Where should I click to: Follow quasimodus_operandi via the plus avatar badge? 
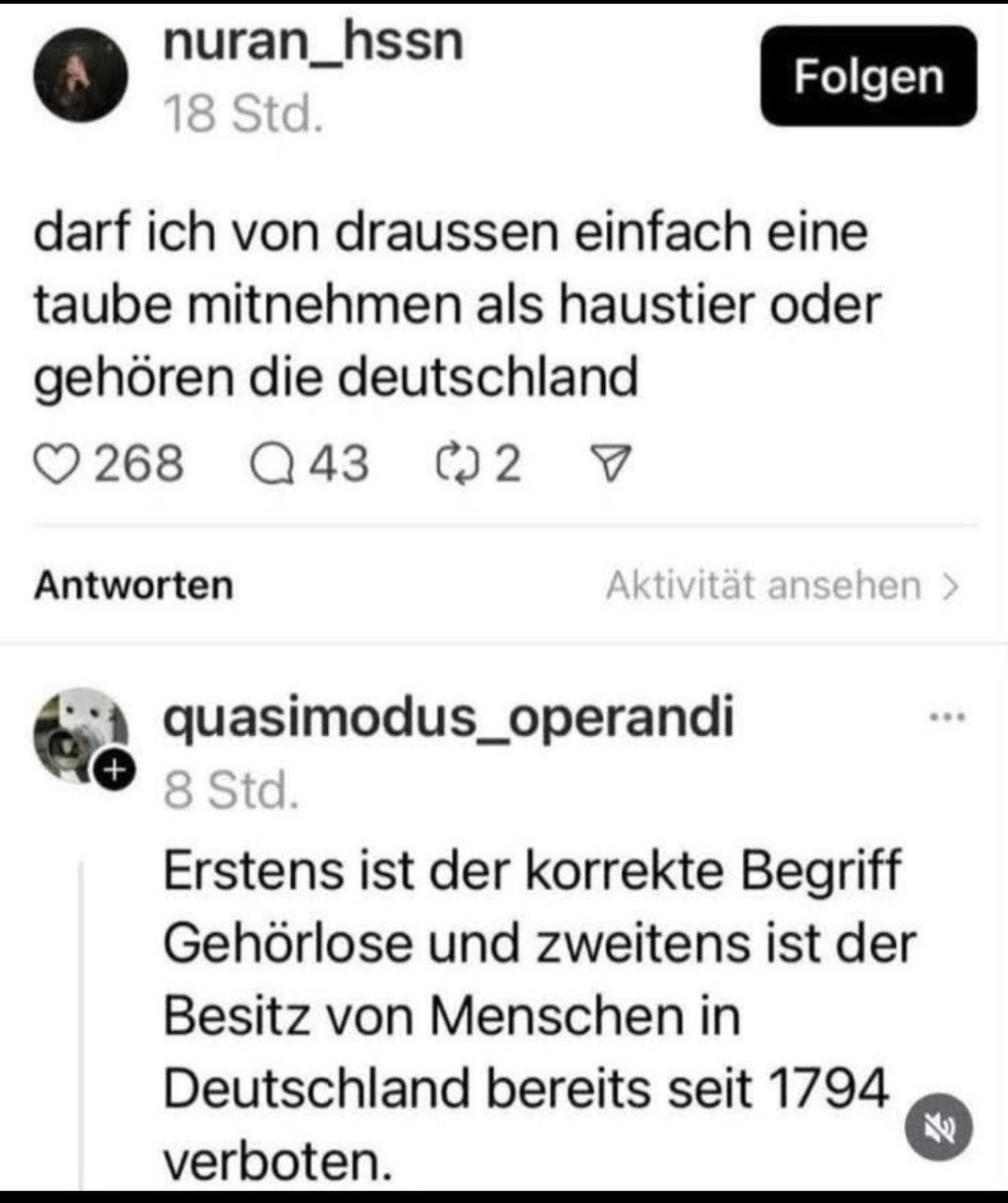click(x=113, y=771)
